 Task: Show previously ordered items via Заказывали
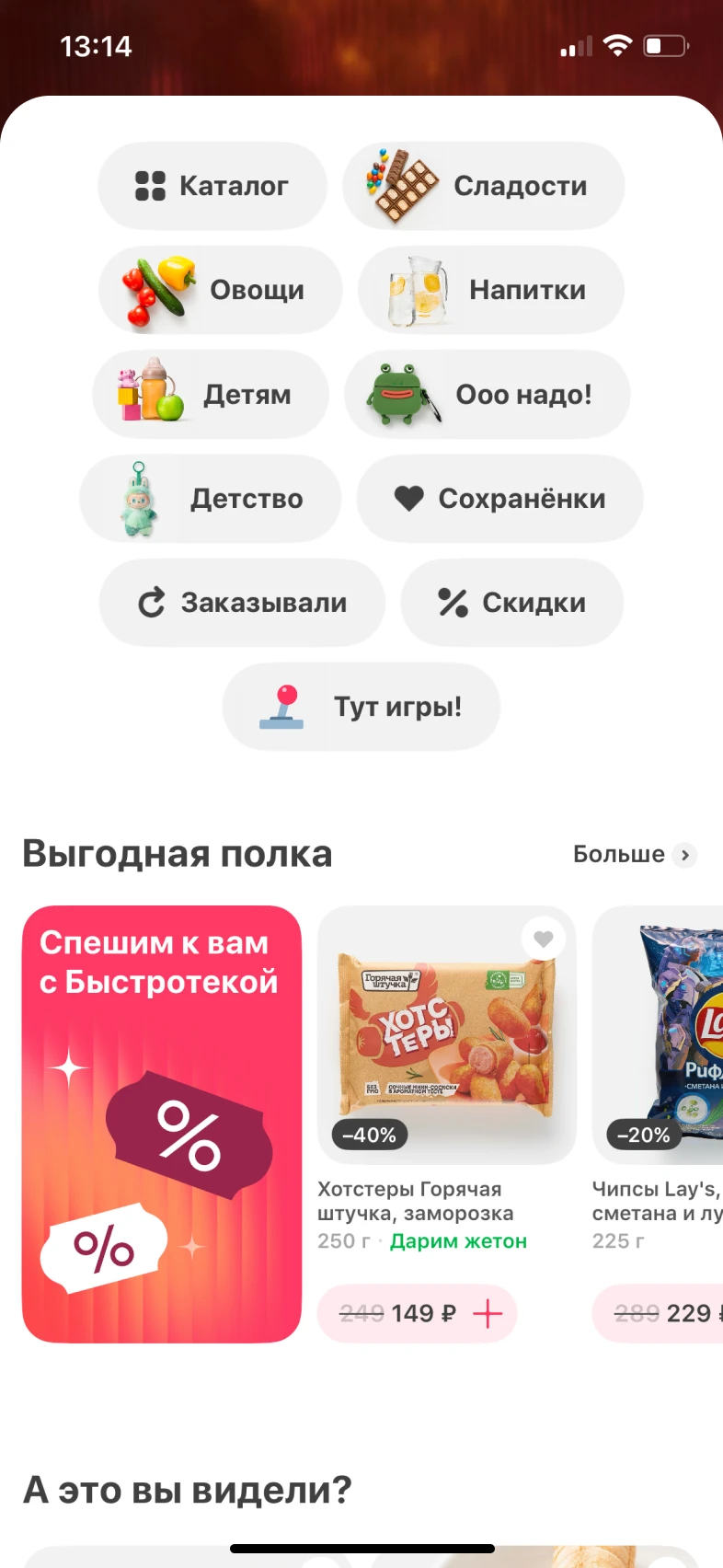(242, 603)
